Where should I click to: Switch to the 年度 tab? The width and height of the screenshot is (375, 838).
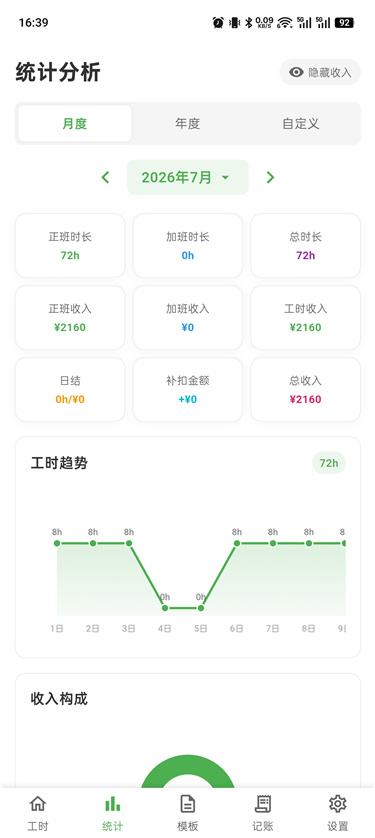point(188,123)
